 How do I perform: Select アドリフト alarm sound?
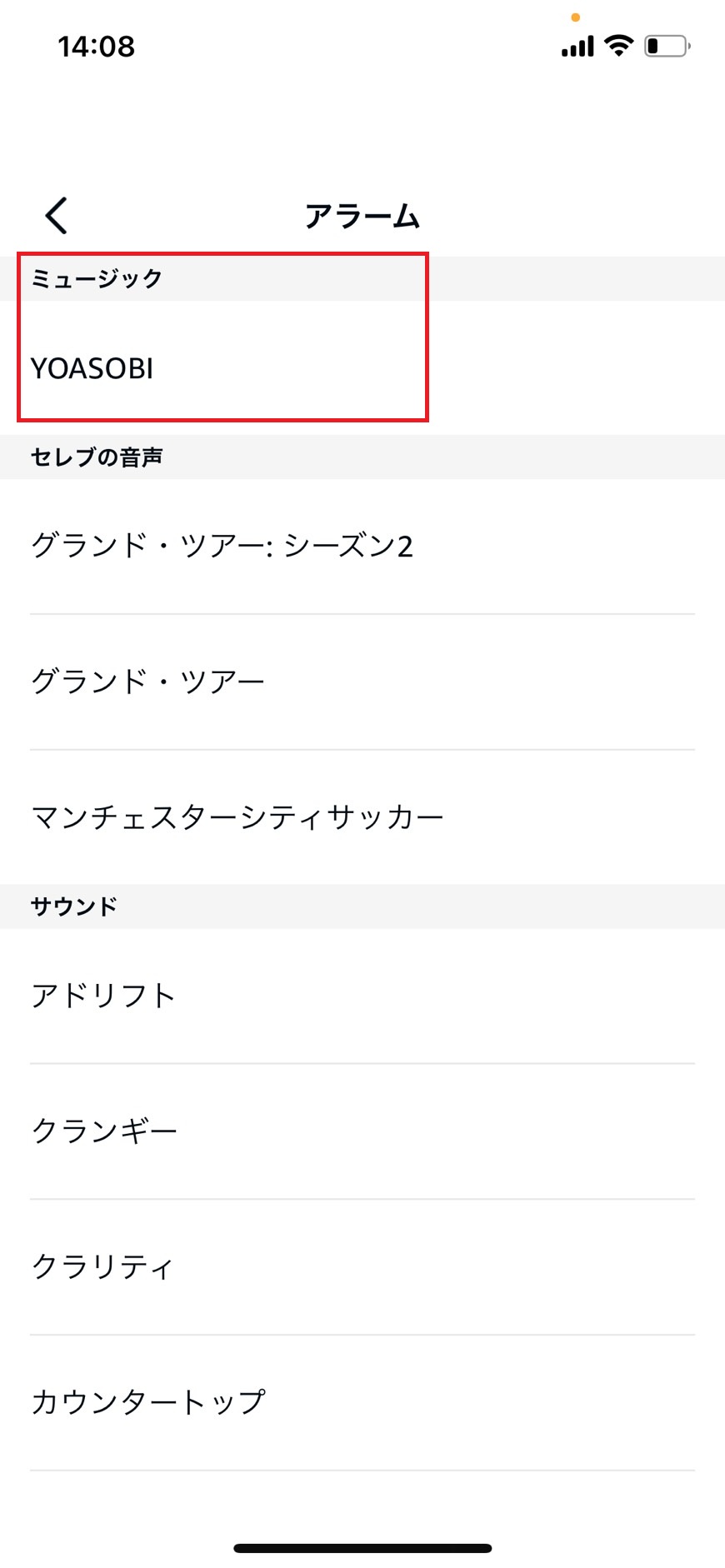point(102,995)
